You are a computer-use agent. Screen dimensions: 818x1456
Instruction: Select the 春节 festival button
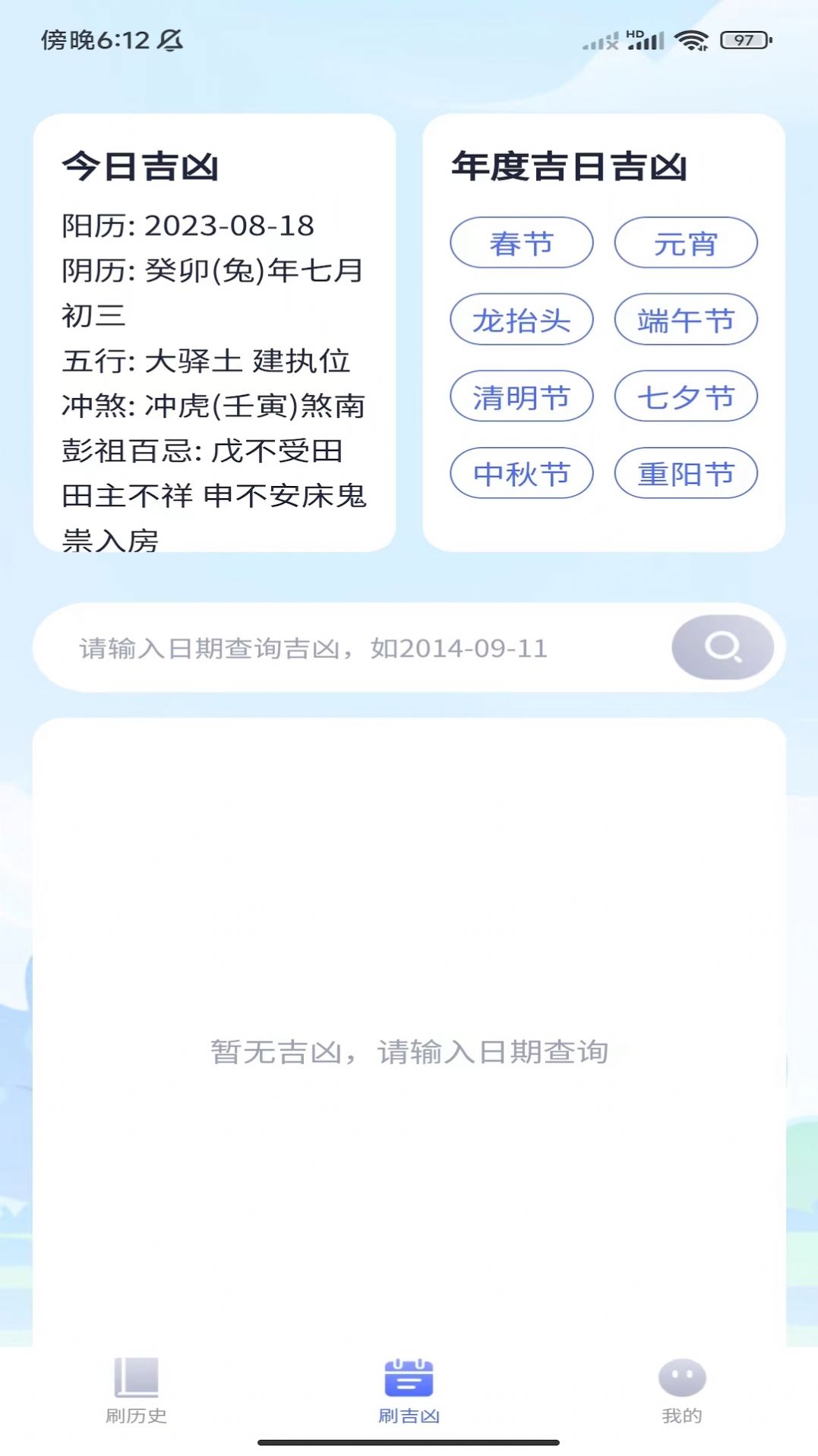point(522,243)
